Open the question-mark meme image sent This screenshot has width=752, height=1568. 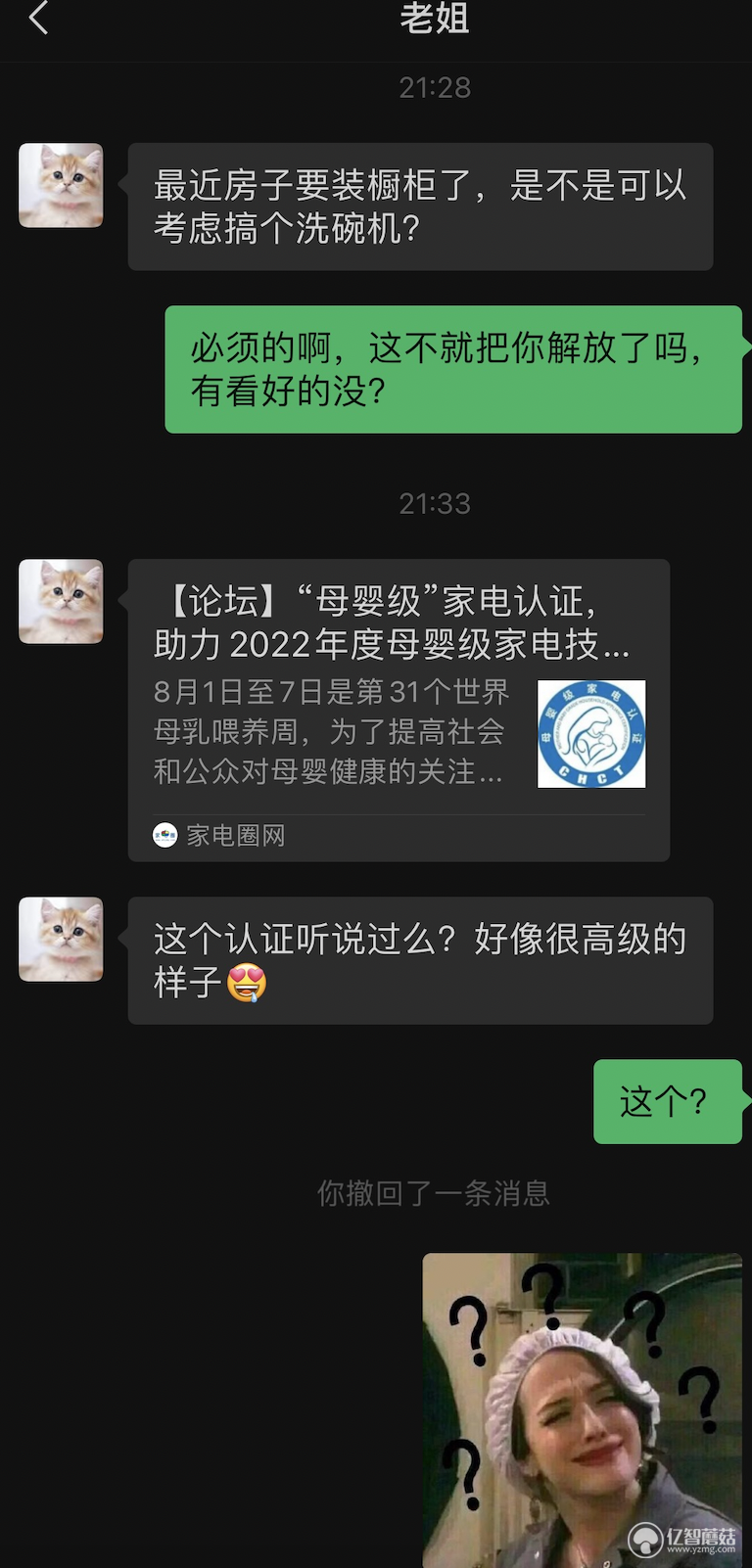[582, 1409]
